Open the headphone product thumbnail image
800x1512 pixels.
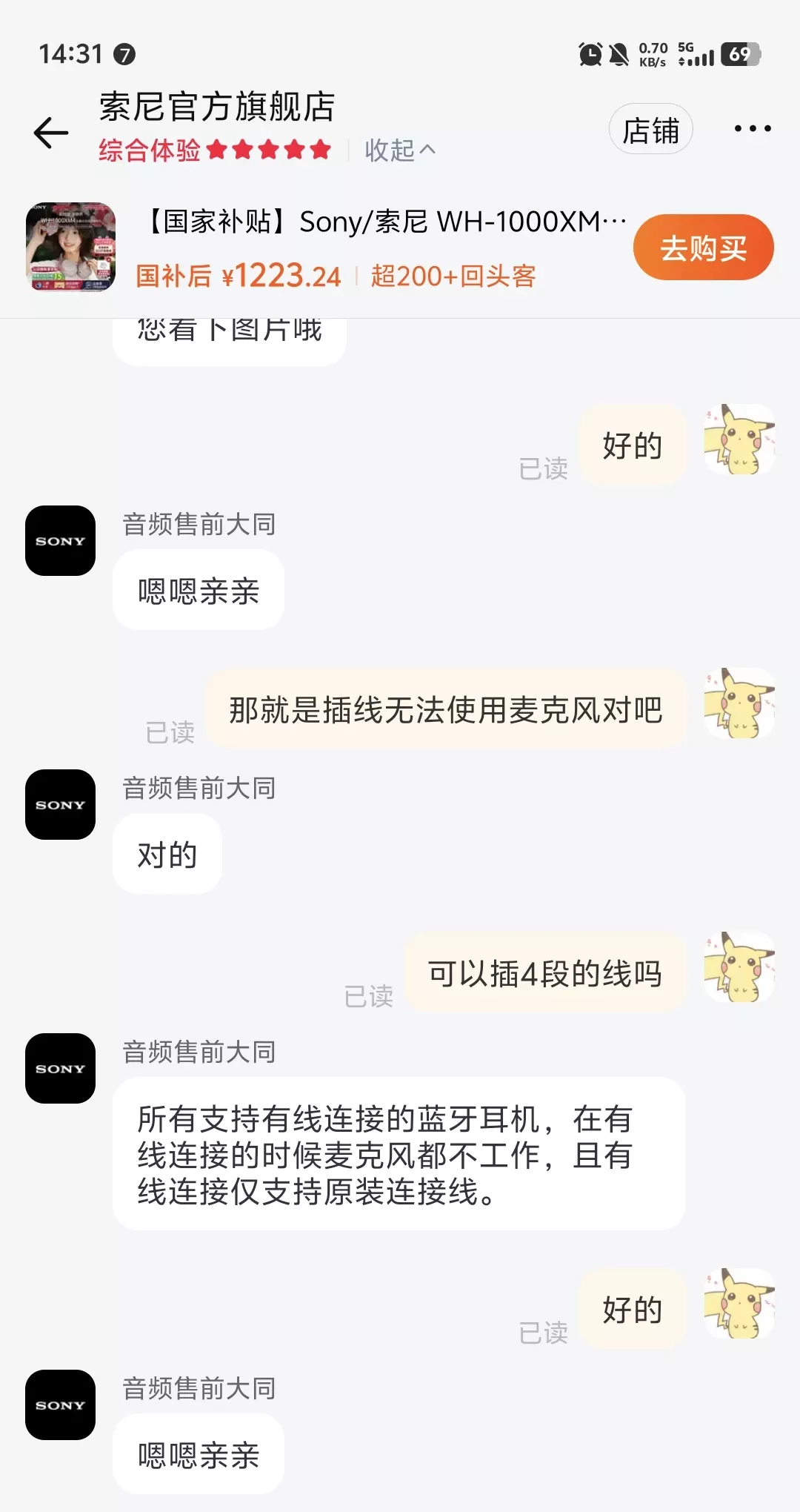coord(70,248)
